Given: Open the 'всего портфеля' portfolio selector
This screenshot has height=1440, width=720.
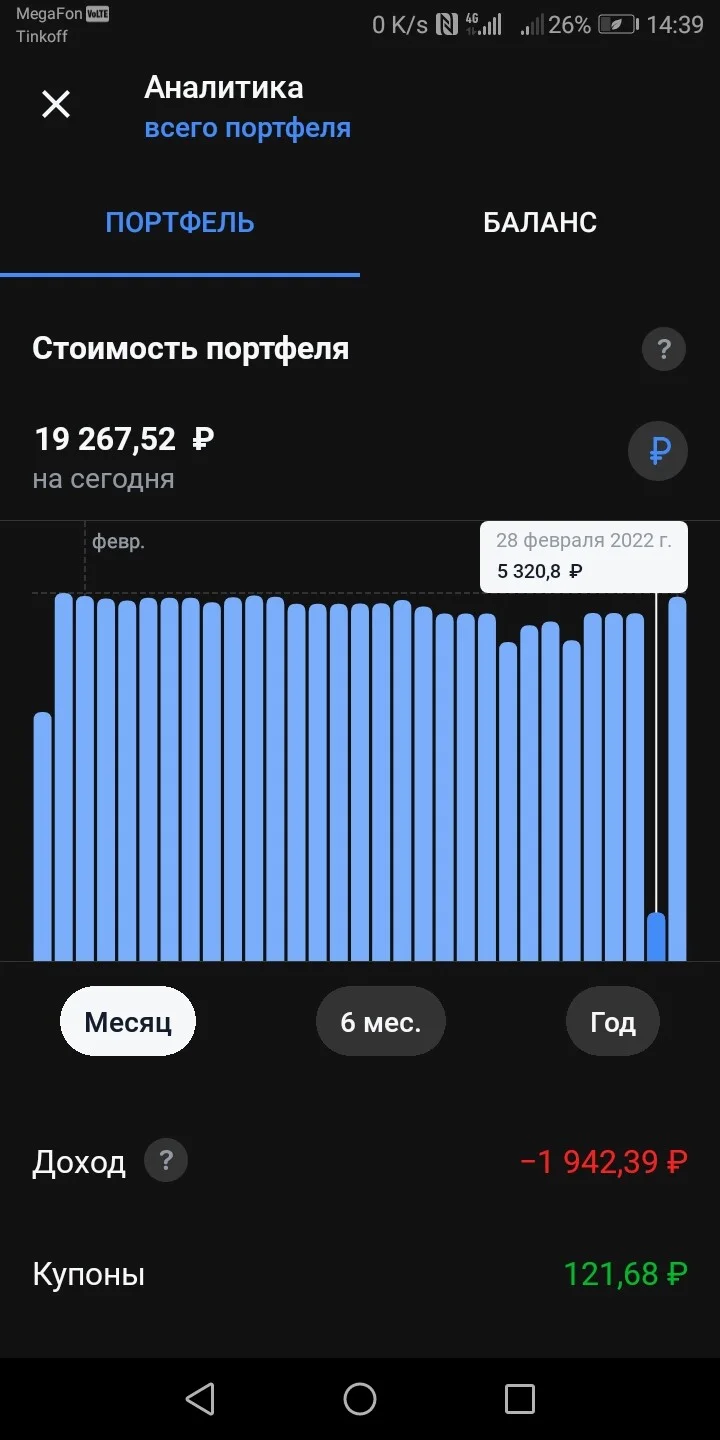Looking at the screenshot, I should [x=248, y=128].
